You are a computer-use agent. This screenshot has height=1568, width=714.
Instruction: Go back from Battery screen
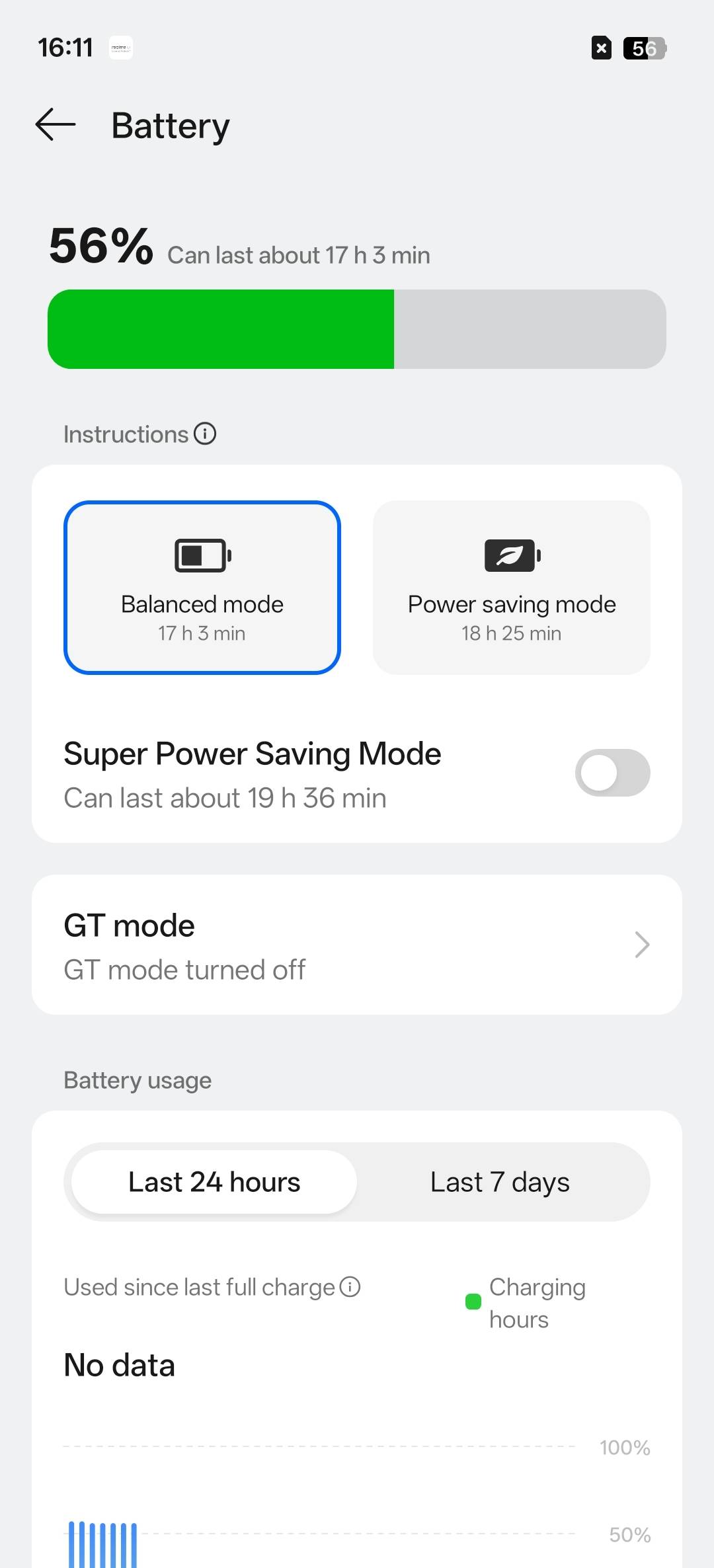[56, 125]
